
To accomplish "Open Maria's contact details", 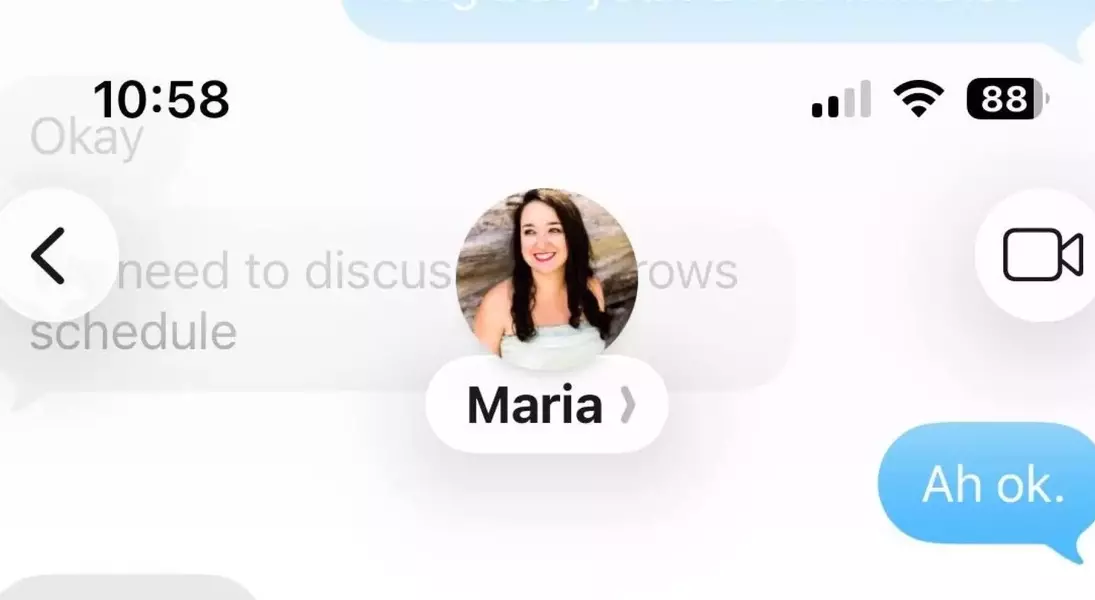I will pyautogui.click(x=547, y=405).
